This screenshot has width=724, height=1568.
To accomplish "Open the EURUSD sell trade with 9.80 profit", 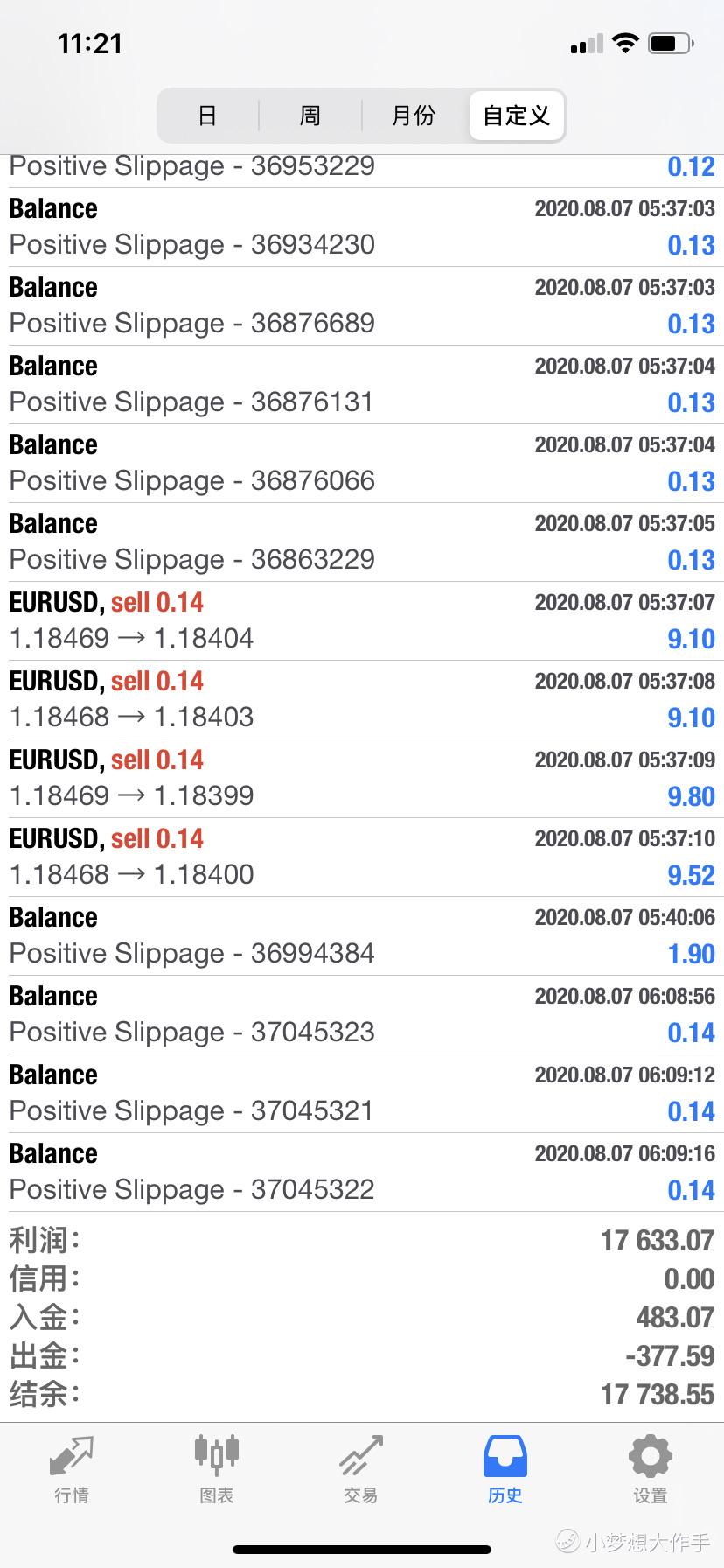I will tap(362, 779).
